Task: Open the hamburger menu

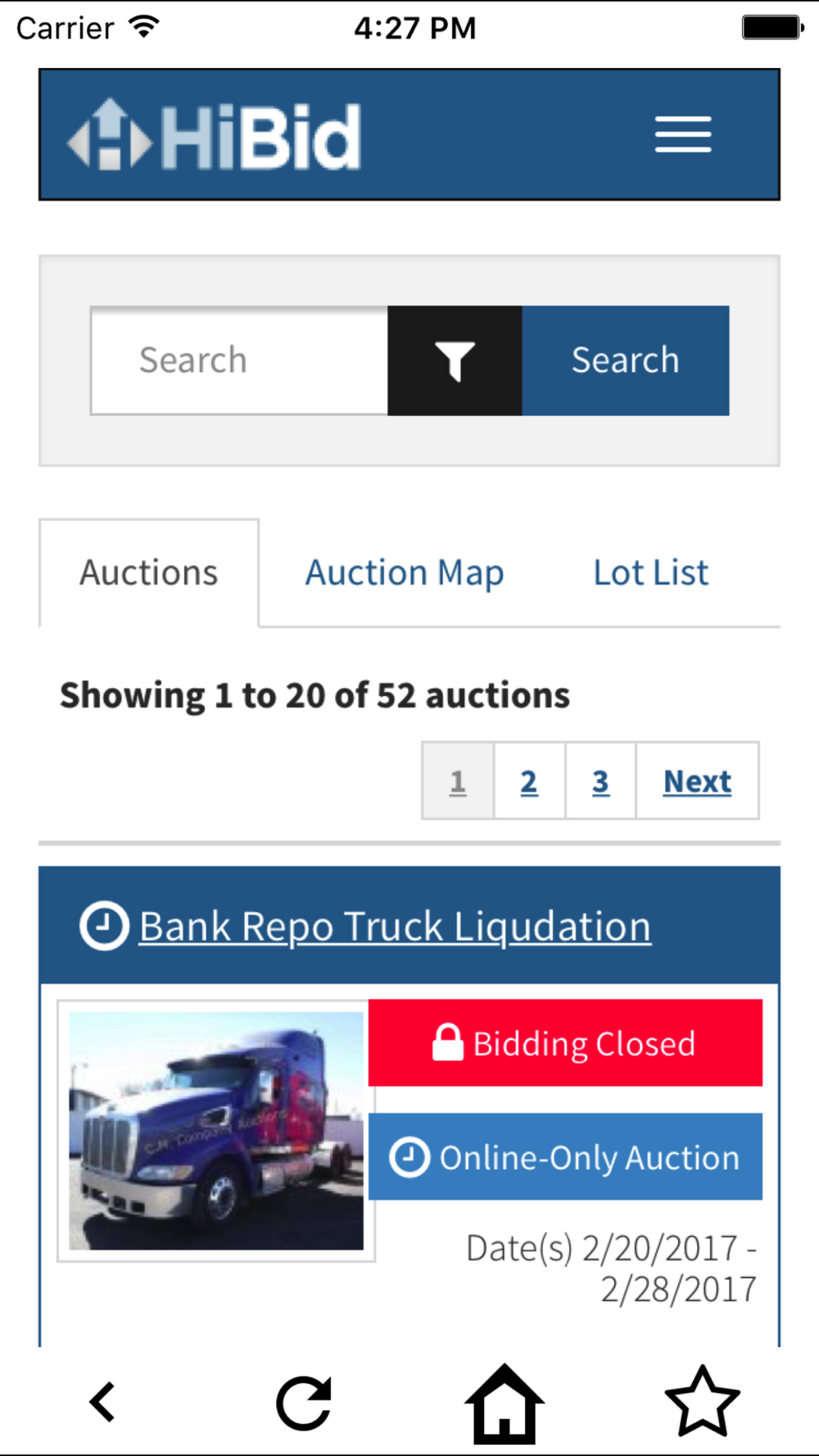Action: pyautogui.click(x=682, y=134)
